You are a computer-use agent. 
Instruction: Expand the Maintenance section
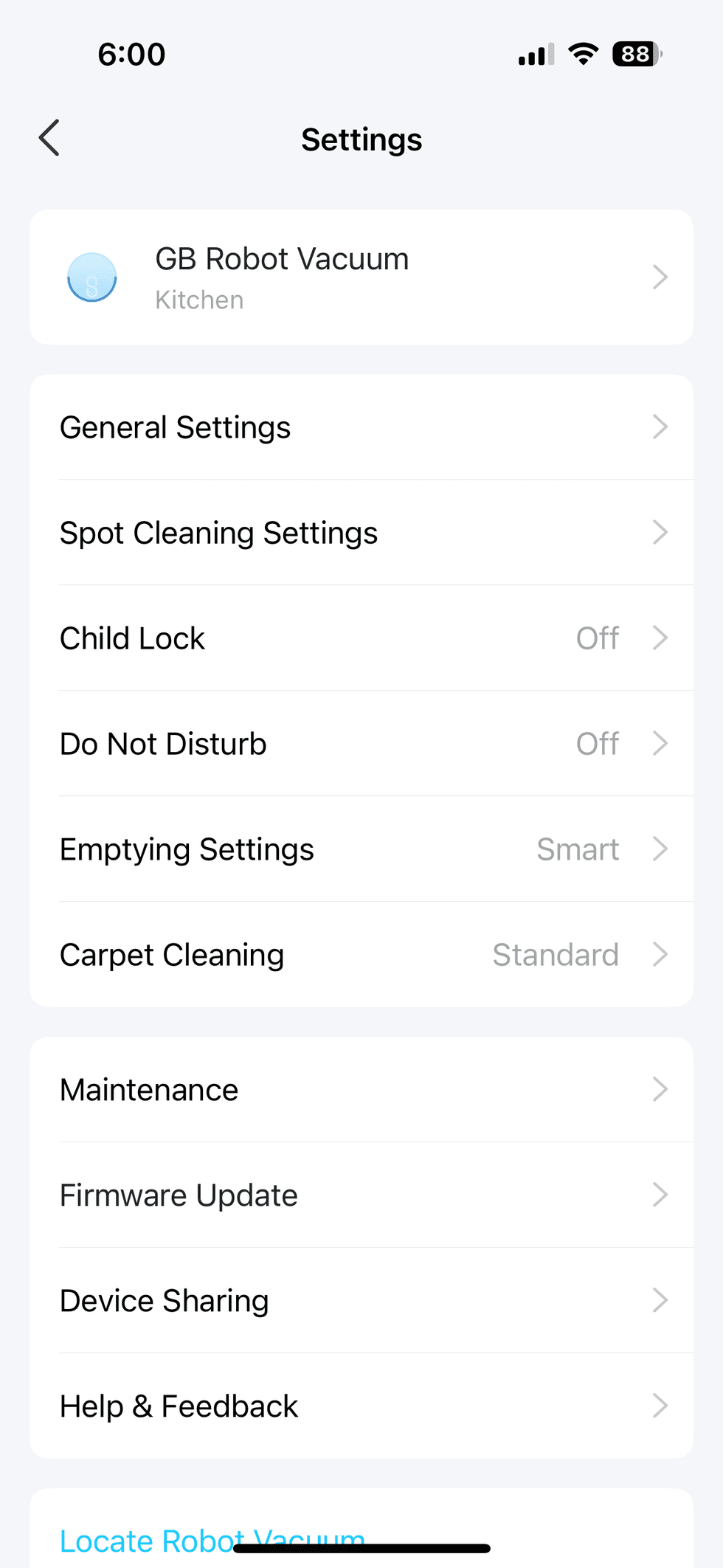pos(361,1090)
